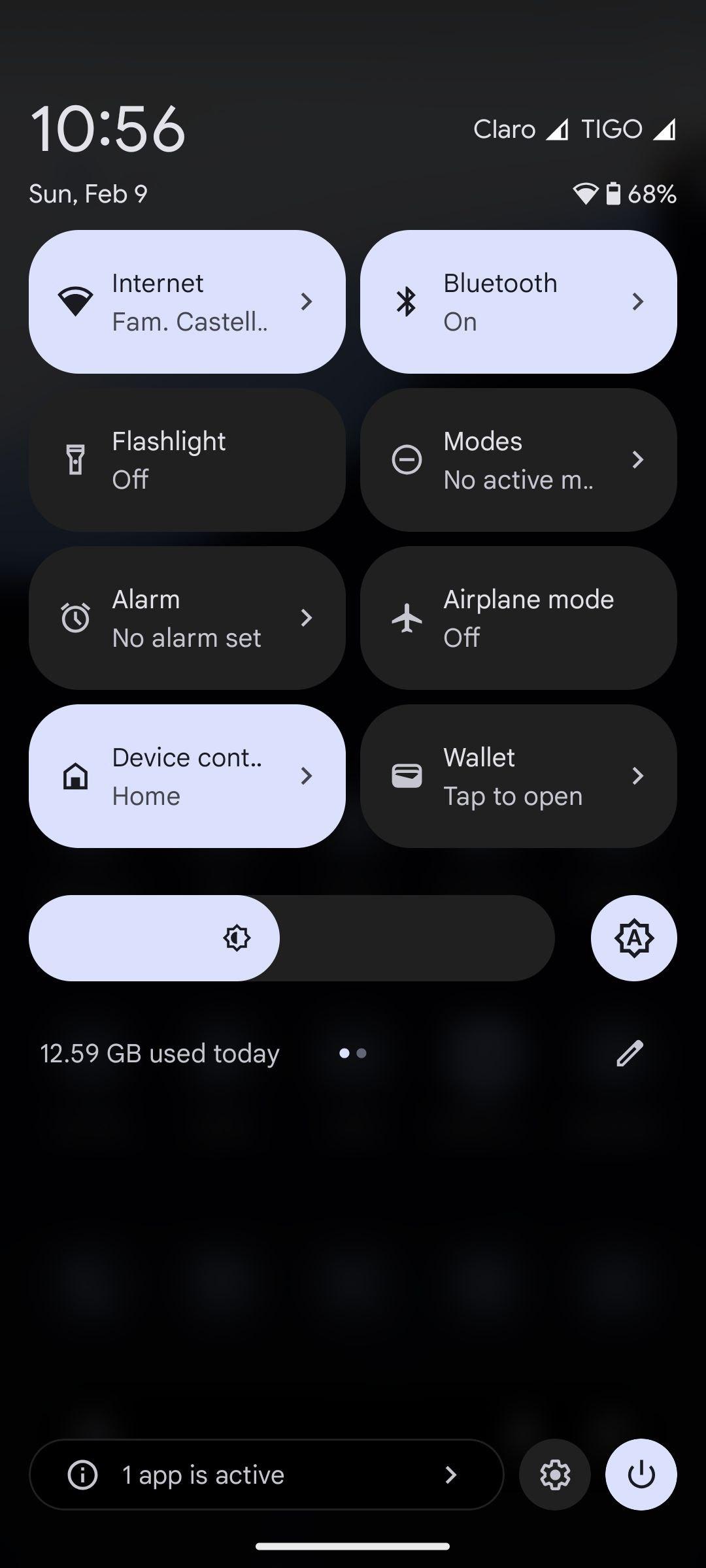
Task: Edit quick settings tiles with pencil
Action: point(630,1053)
